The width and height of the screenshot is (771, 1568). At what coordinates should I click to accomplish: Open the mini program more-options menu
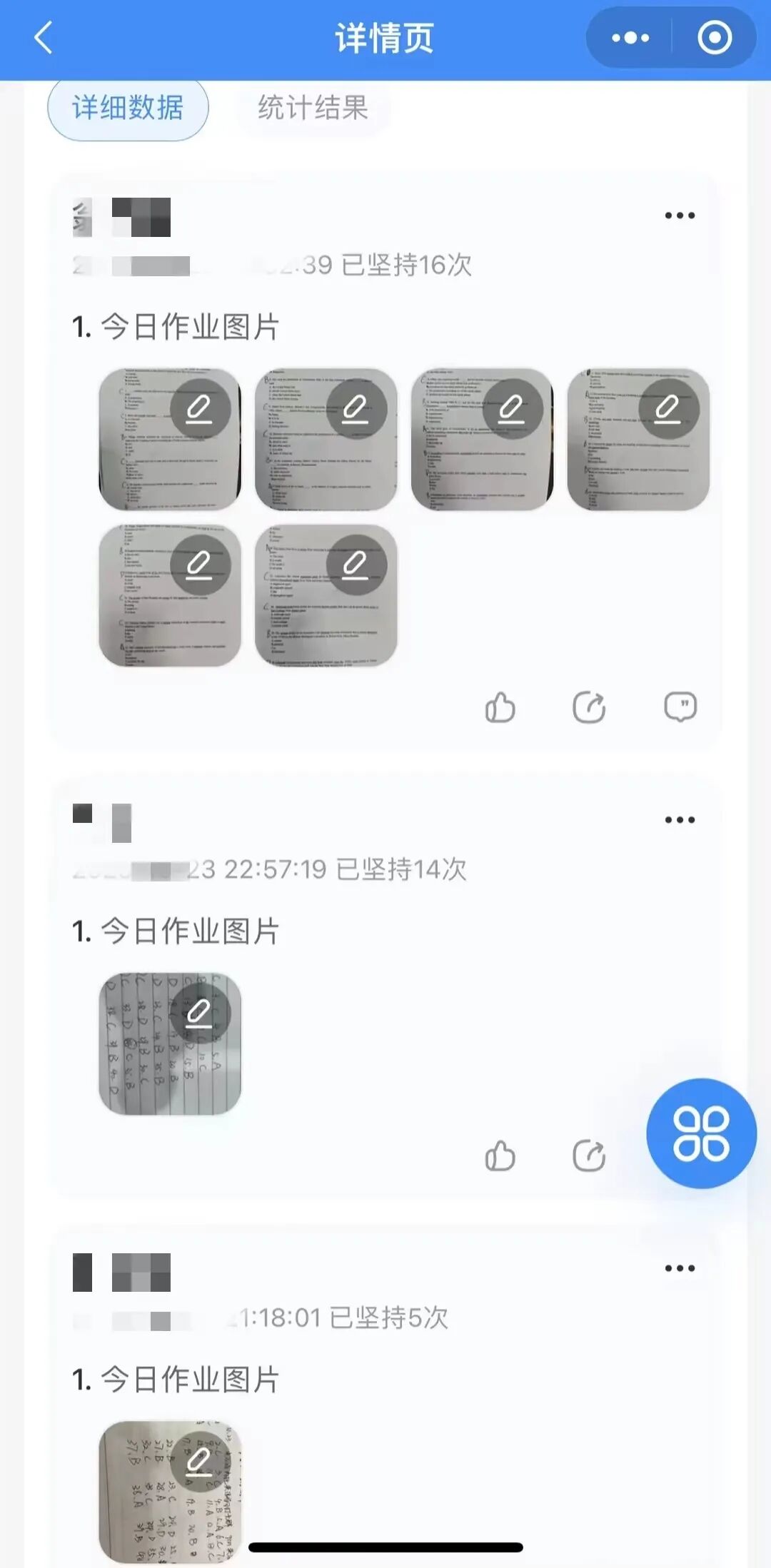630,39
